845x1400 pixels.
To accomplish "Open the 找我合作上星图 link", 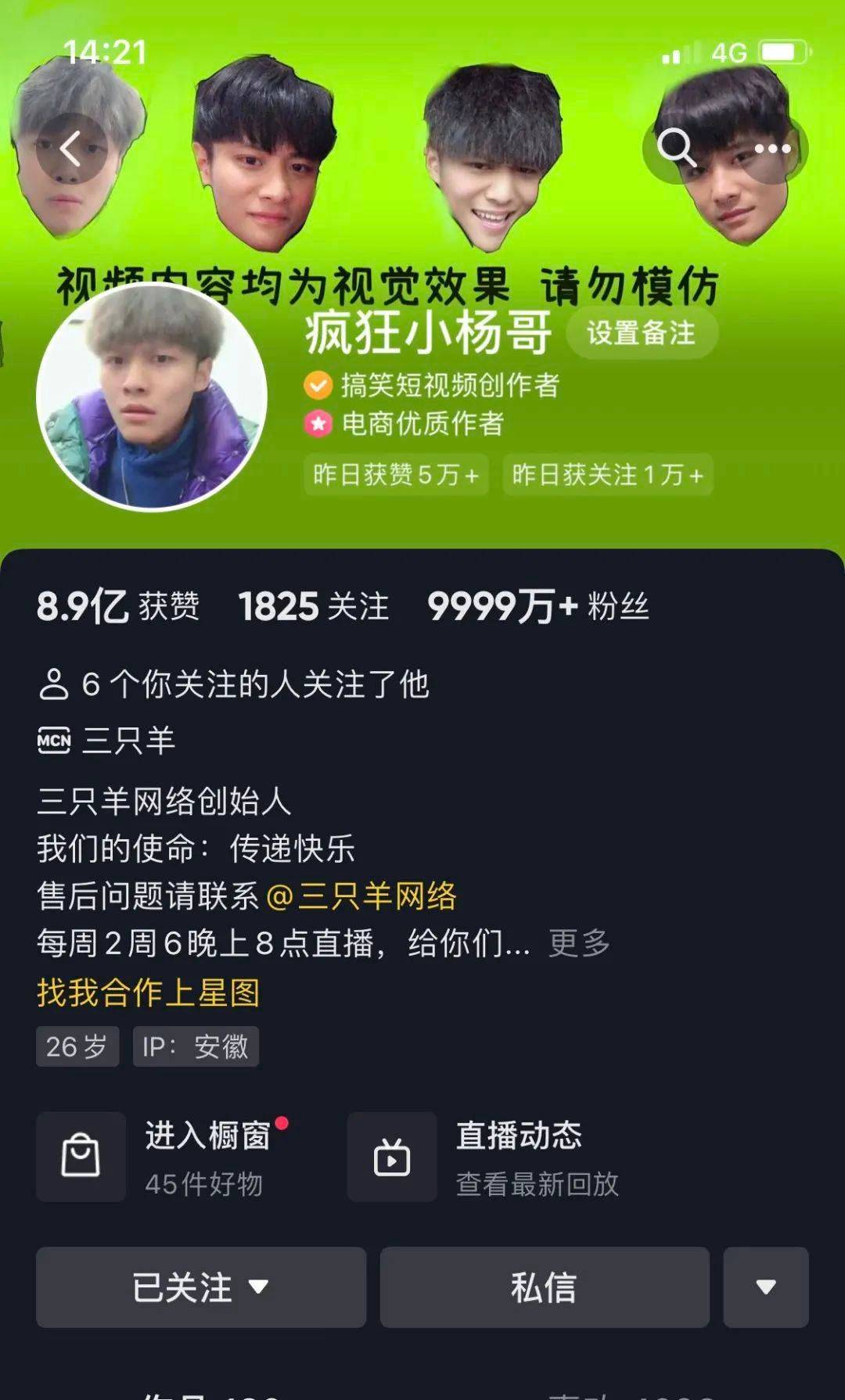I will pyautogui.click(x=148, y=993).
